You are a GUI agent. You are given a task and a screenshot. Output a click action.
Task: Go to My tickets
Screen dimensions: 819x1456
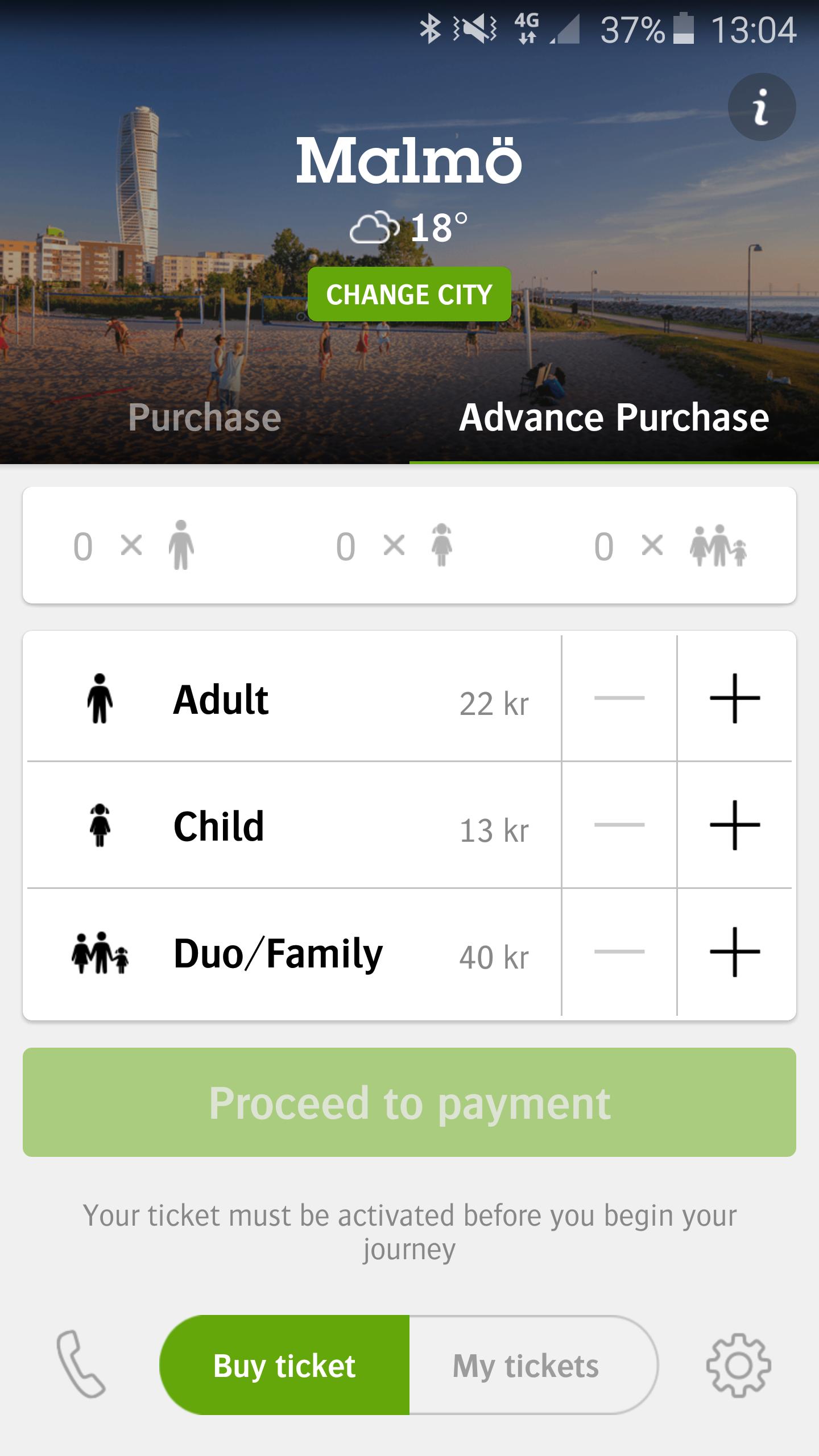[x=527, y=1366]
